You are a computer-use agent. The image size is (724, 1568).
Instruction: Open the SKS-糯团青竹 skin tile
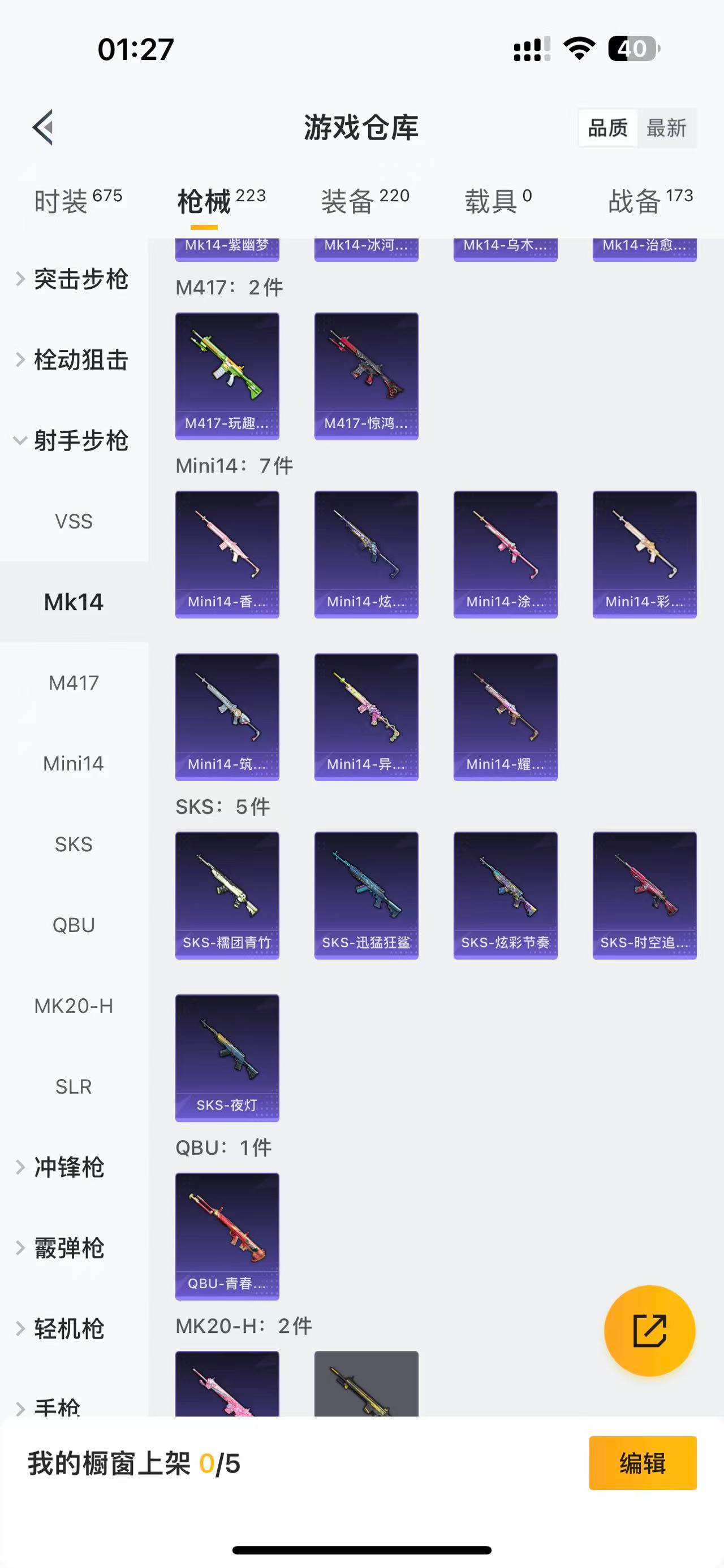point(227,895)
